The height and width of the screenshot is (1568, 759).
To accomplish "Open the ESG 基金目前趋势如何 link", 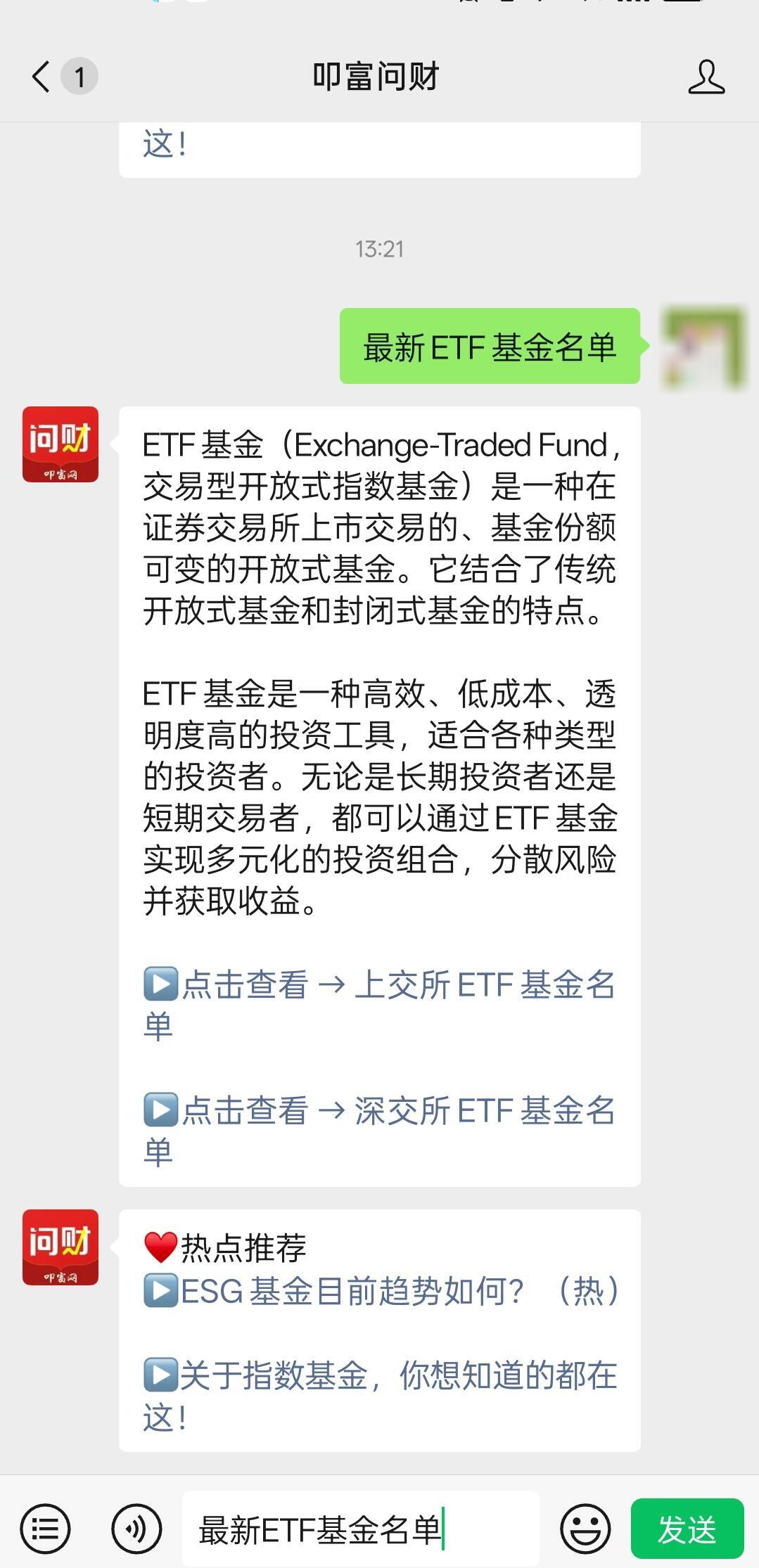I will click(380, 1291).
